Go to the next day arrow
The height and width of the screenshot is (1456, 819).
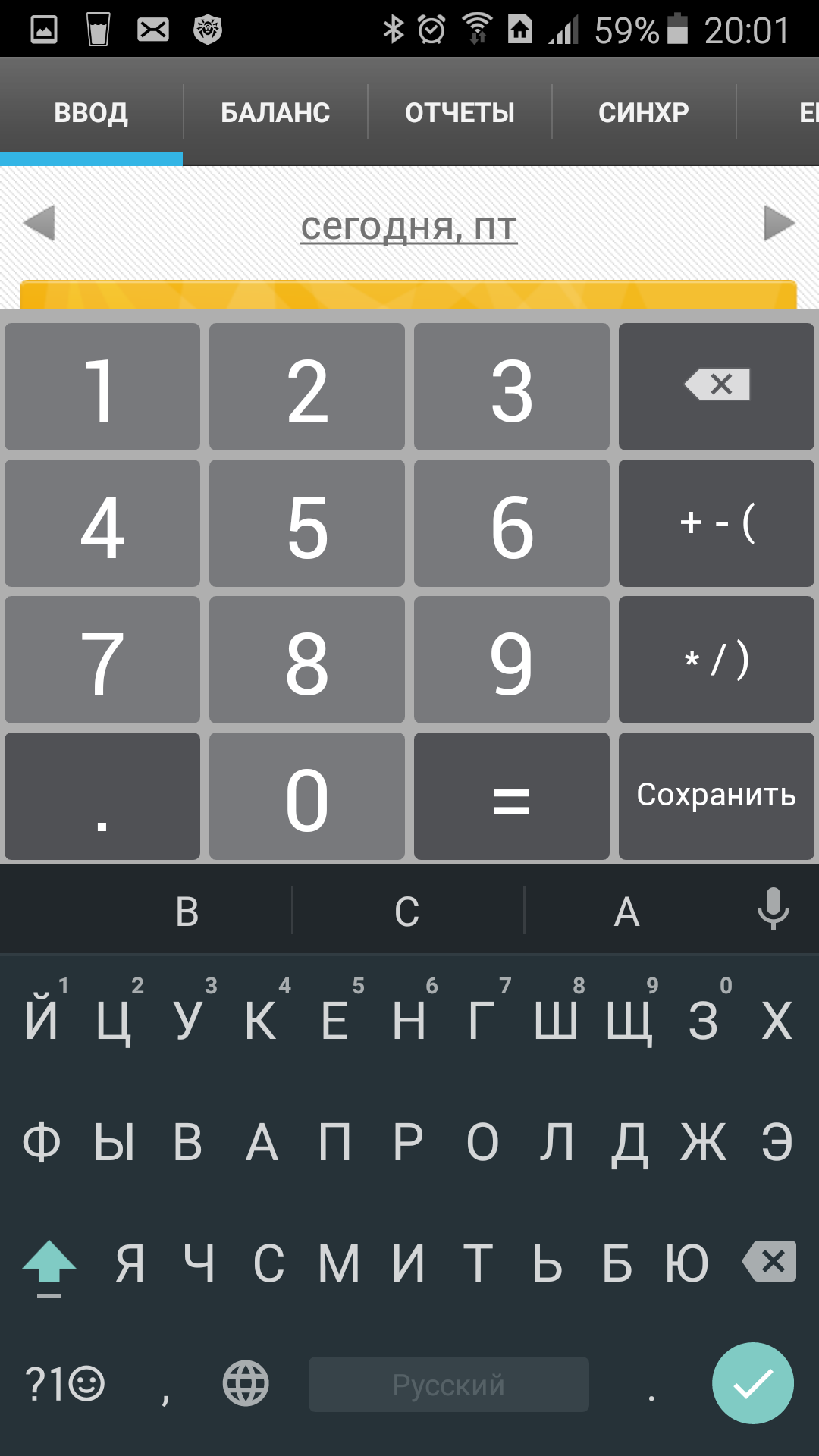coord(779,223)
